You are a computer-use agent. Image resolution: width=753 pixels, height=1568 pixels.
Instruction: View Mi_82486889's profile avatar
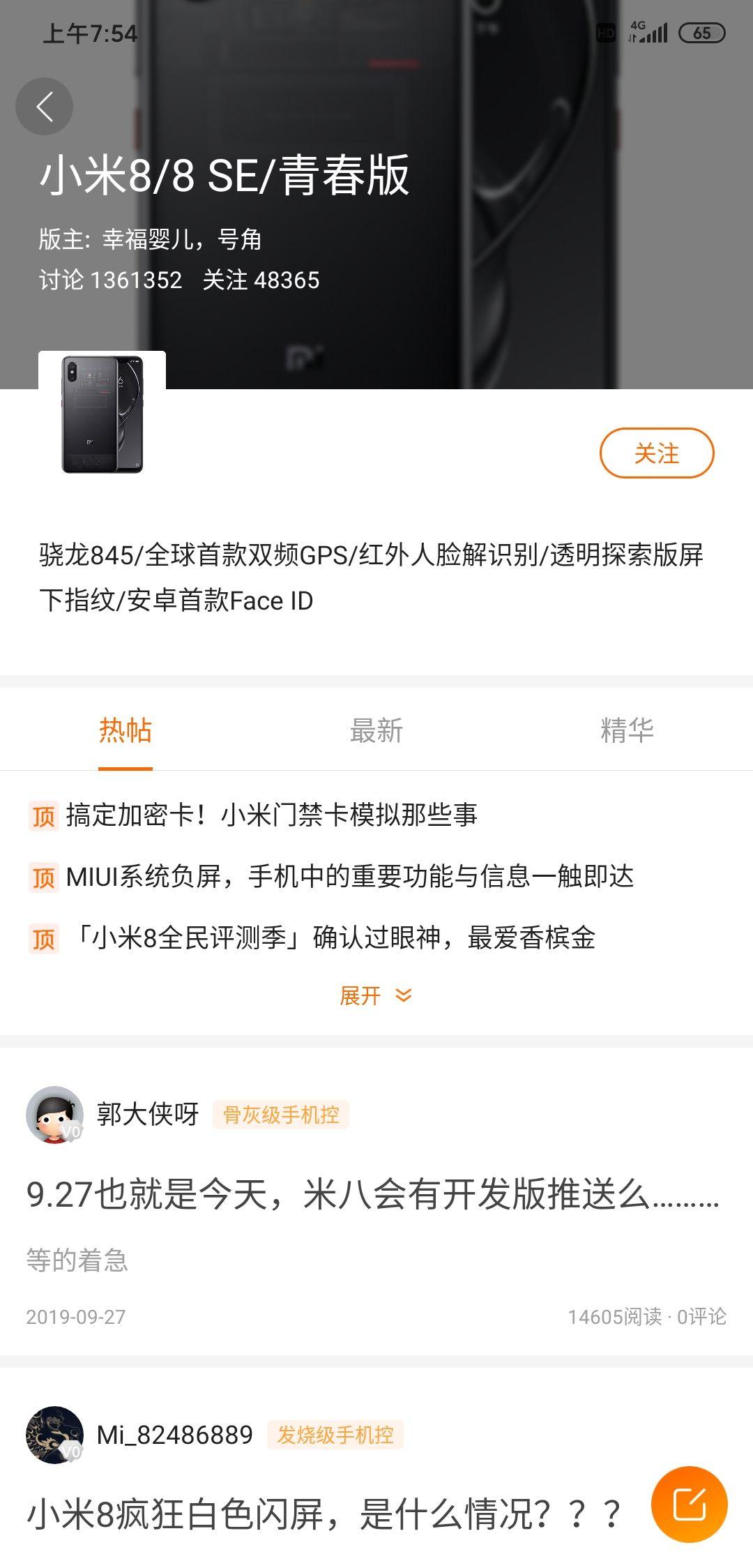tap(54, 1435)
